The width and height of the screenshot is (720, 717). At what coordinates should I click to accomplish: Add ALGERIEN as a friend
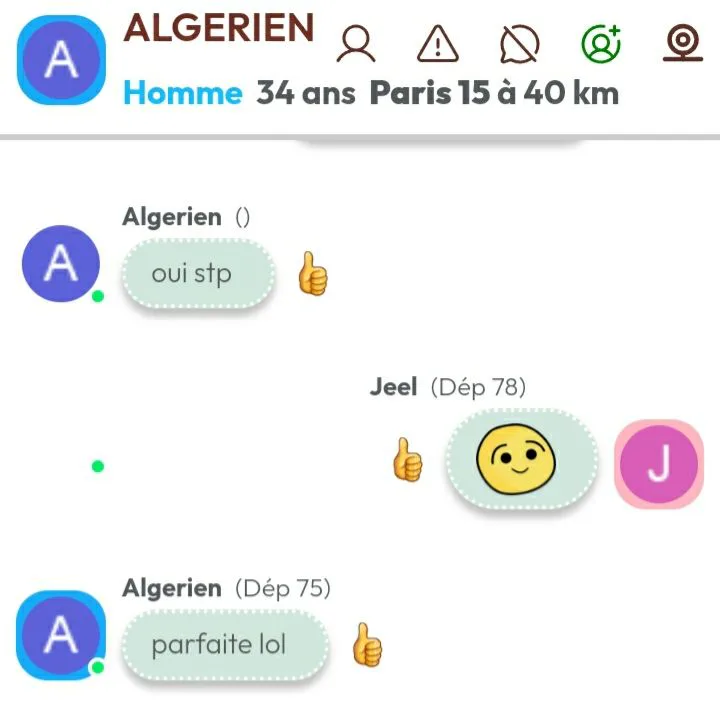(x=601, y=44)
